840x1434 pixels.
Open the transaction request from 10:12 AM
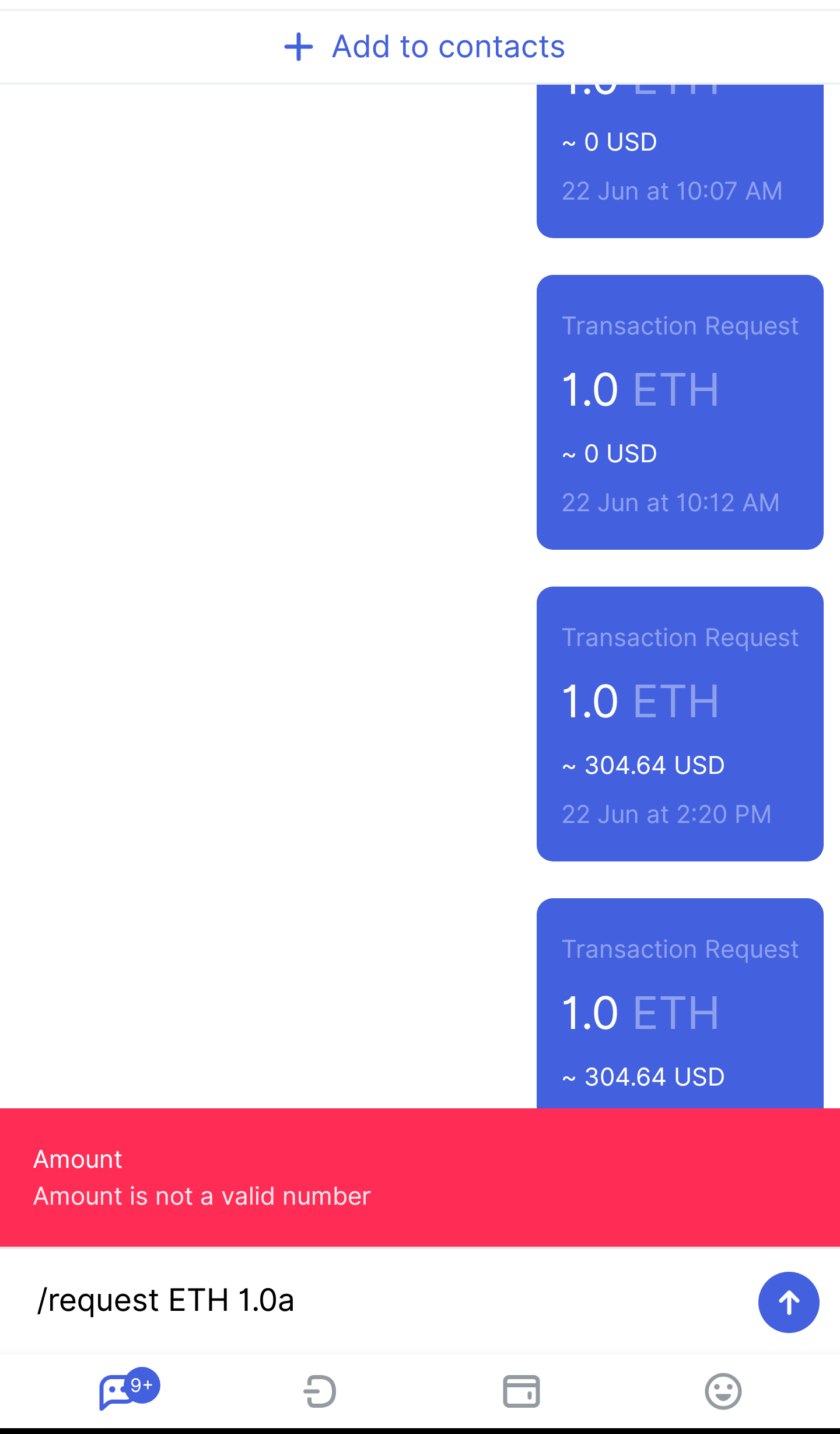point(680,412)
